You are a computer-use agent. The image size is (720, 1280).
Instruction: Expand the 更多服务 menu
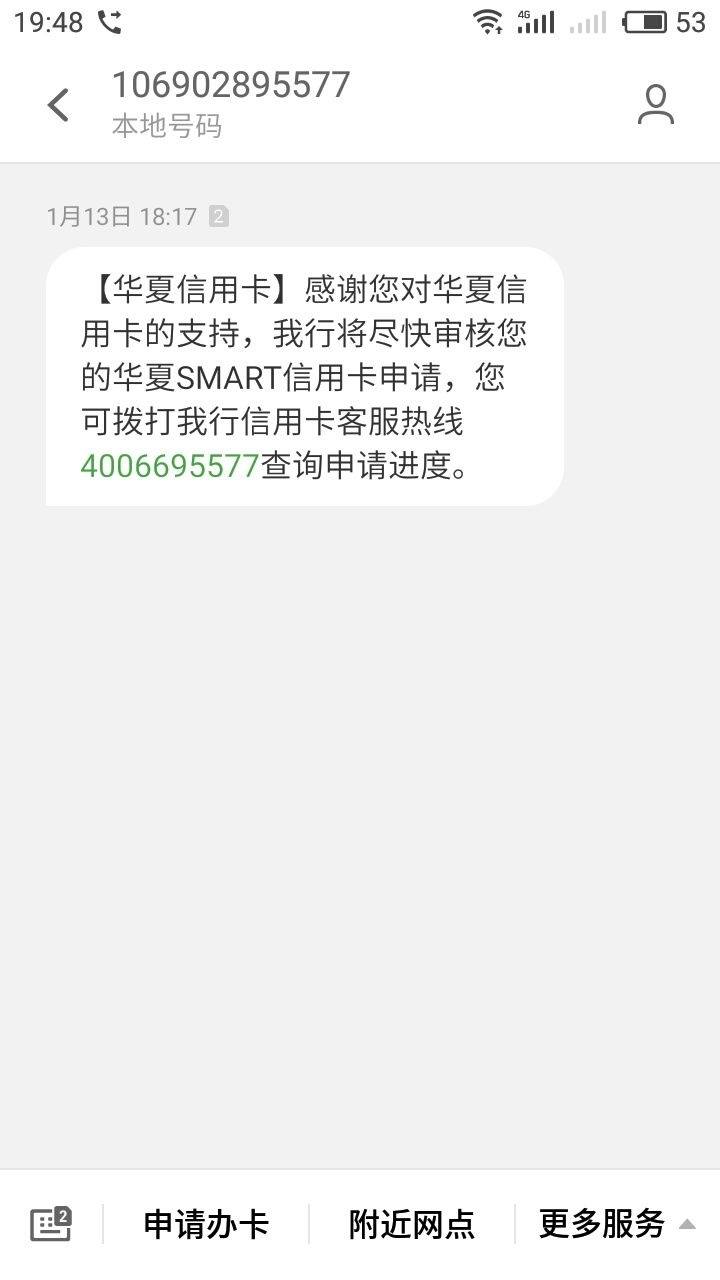(x=616, y=1224)
